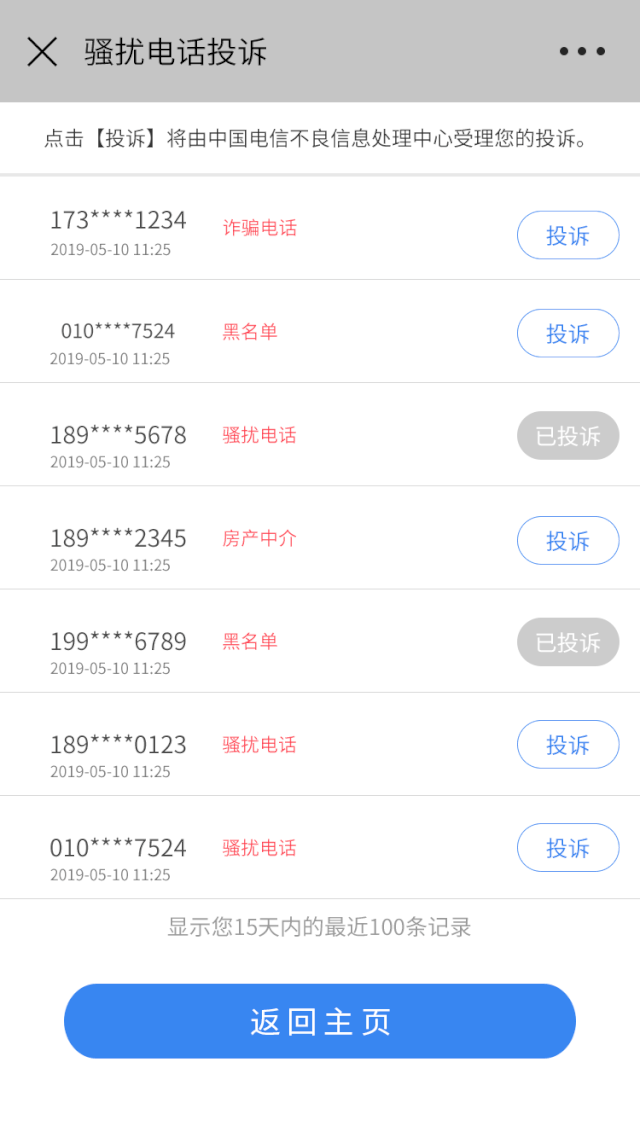The image size is (640, 1138).
Task: File a complaint against 173****1234
Action: coord(568,236)
